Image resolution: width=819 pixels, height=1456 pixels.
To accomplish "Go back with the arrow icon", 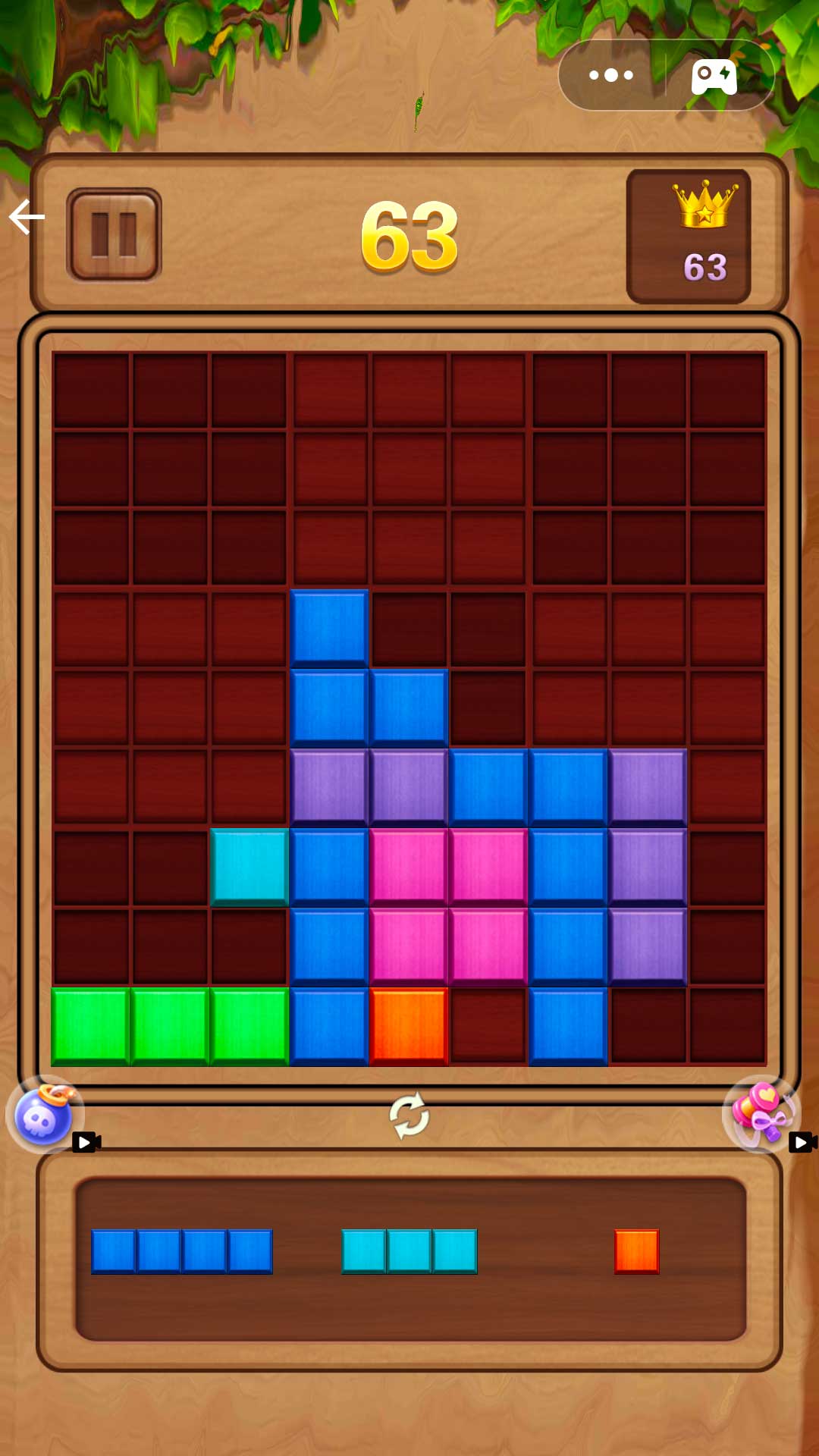I will [x=27, y=218].
